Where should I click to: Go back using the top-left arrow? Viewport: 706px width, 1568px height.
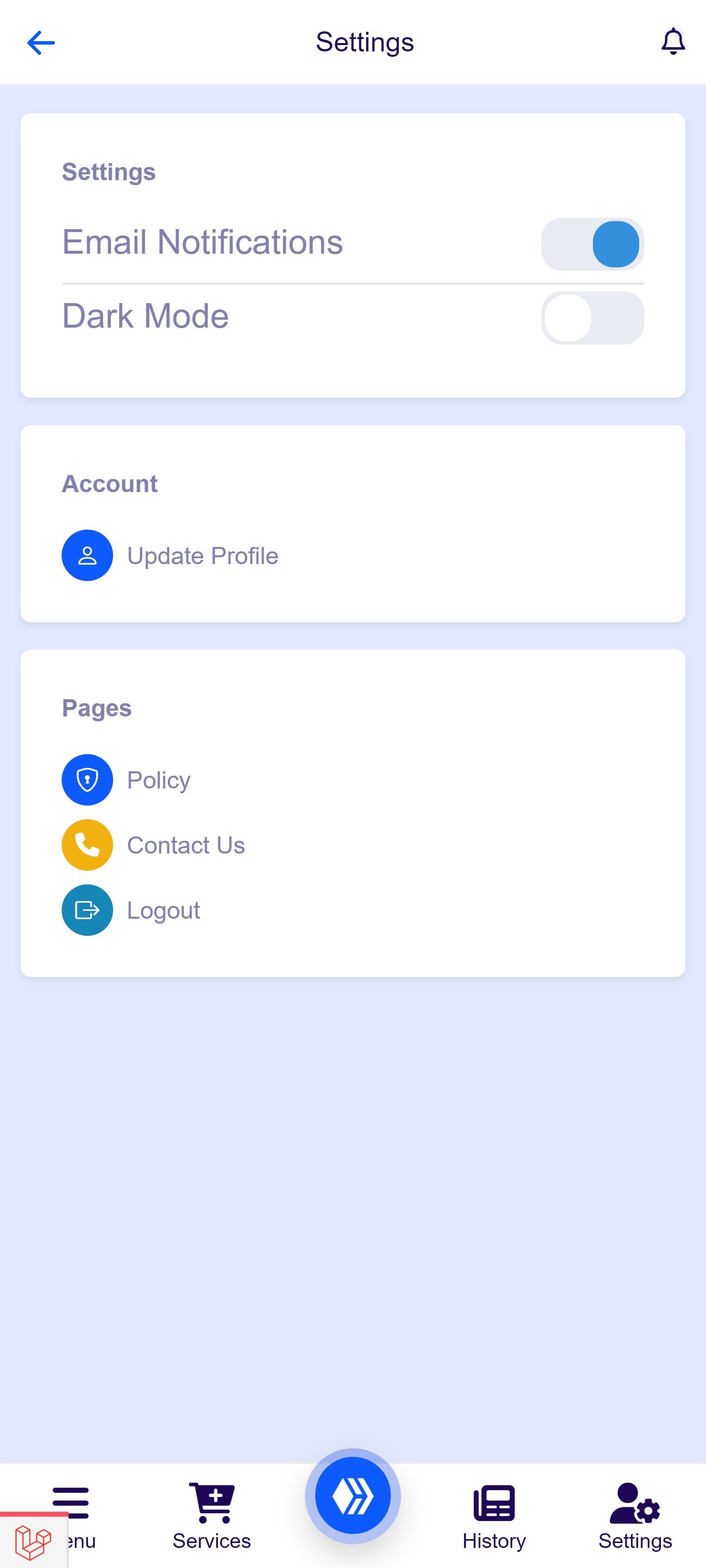click(x=42, y=43)
